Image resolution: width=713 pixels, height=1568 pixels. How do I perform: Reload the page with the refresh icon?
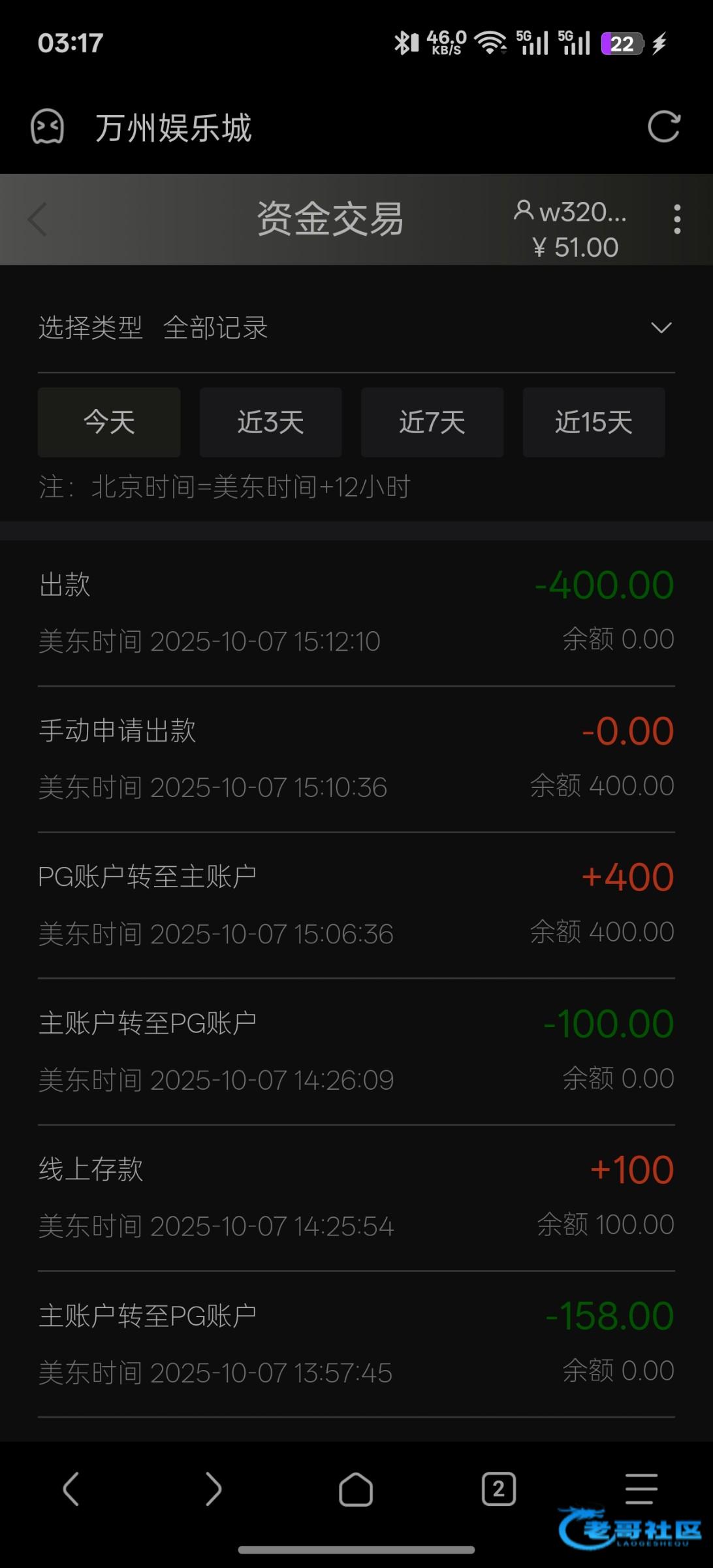[x=663, y=127]
